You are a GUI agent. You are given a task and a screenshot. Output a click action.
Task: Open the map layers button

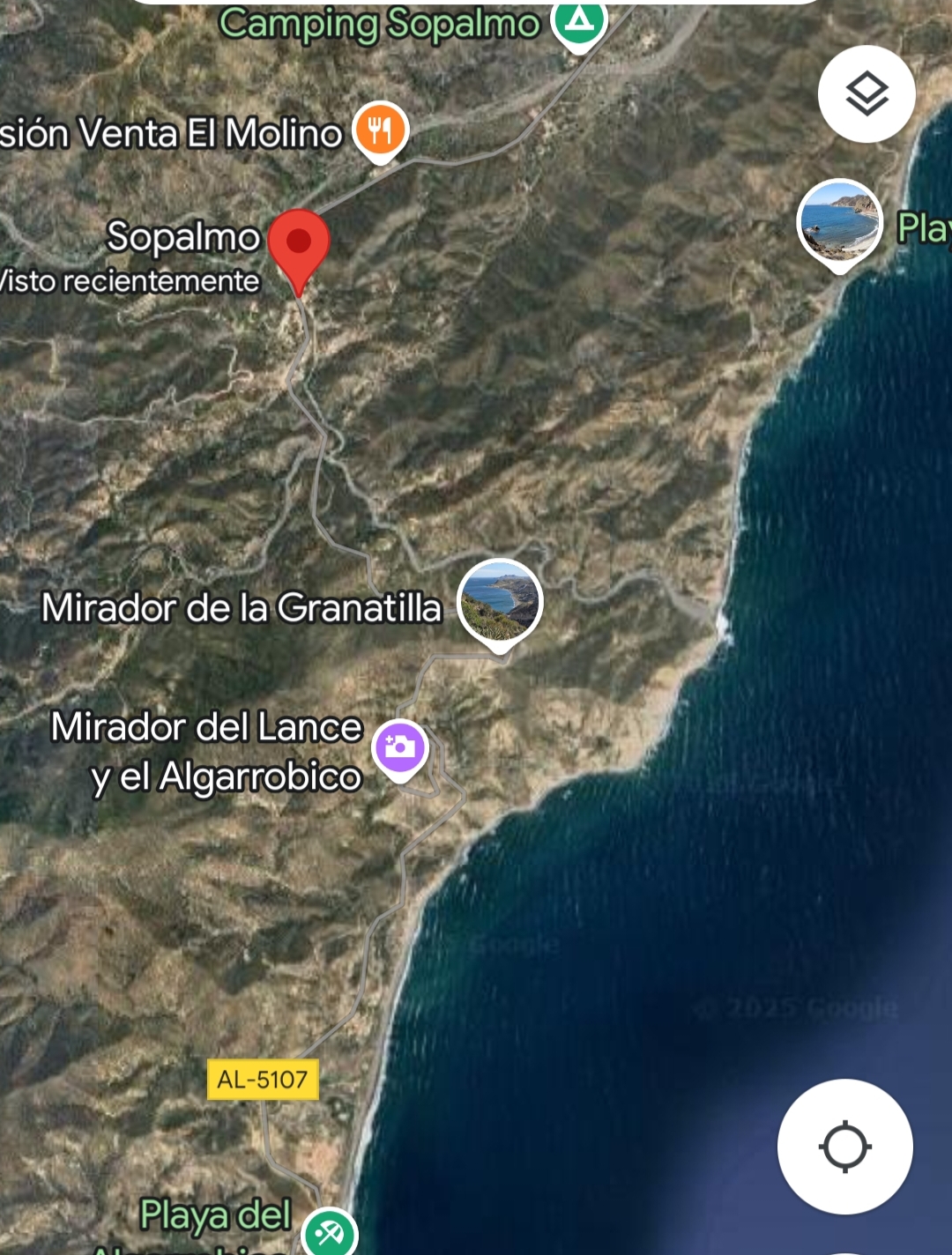[x=866, y=94]
